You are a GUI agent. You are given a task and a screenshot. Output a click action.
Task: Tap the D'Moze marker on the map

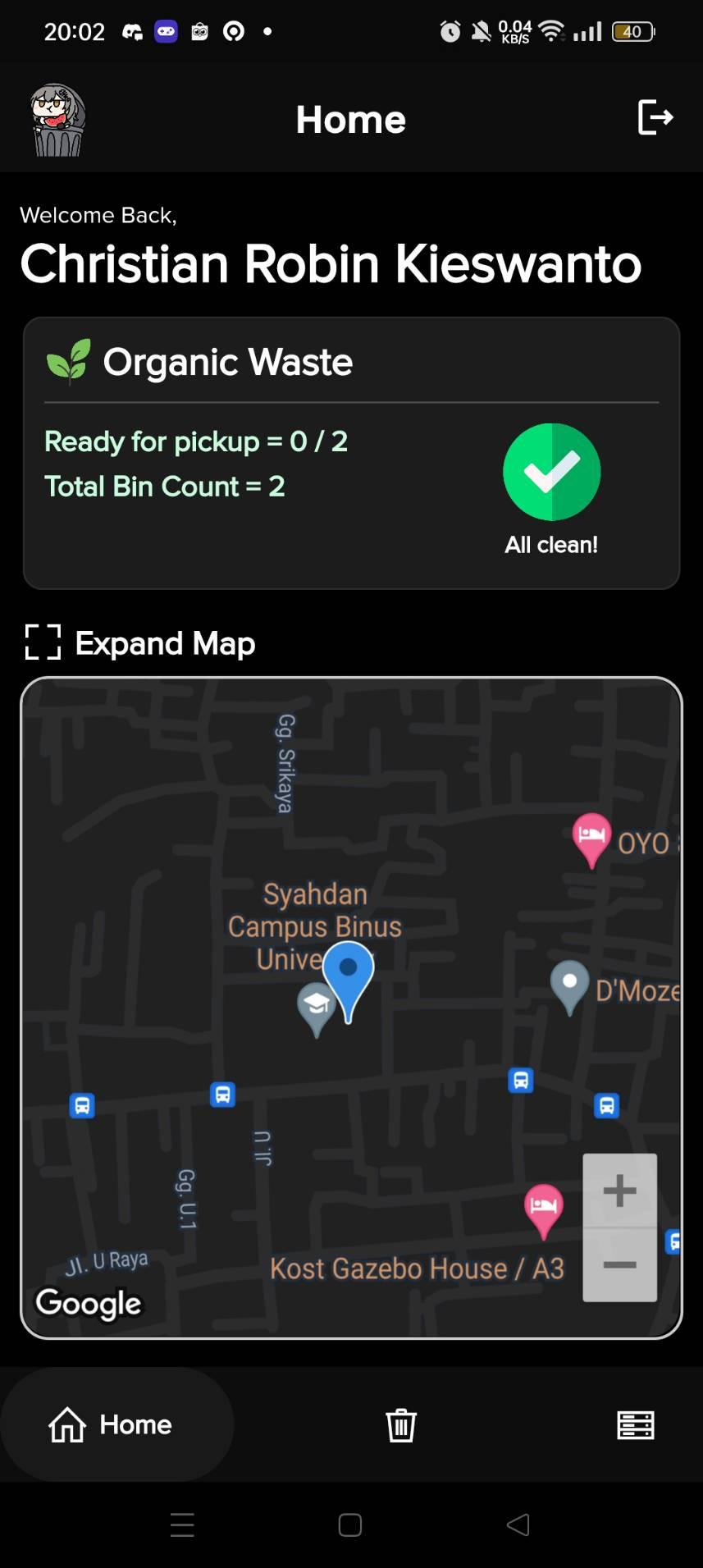(569, 983)
